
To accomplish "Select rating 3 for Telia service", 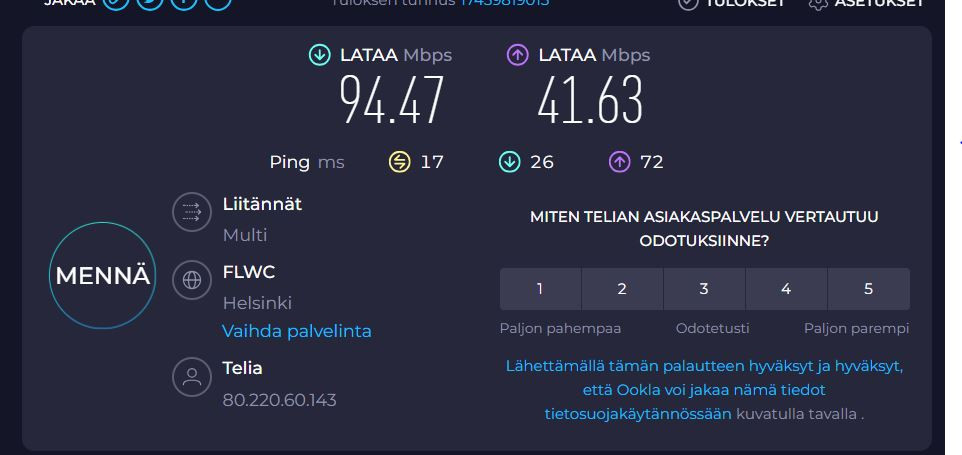I will [704, 289].
